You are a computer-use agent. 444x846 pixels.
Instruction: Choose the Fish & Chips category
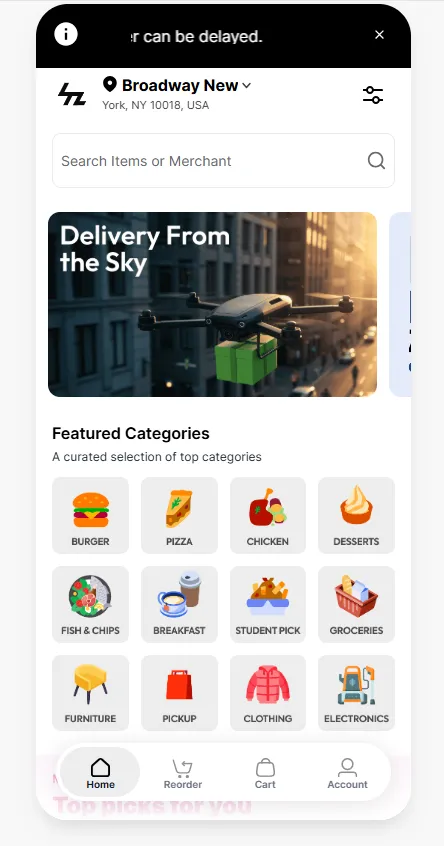coord(91,604)
